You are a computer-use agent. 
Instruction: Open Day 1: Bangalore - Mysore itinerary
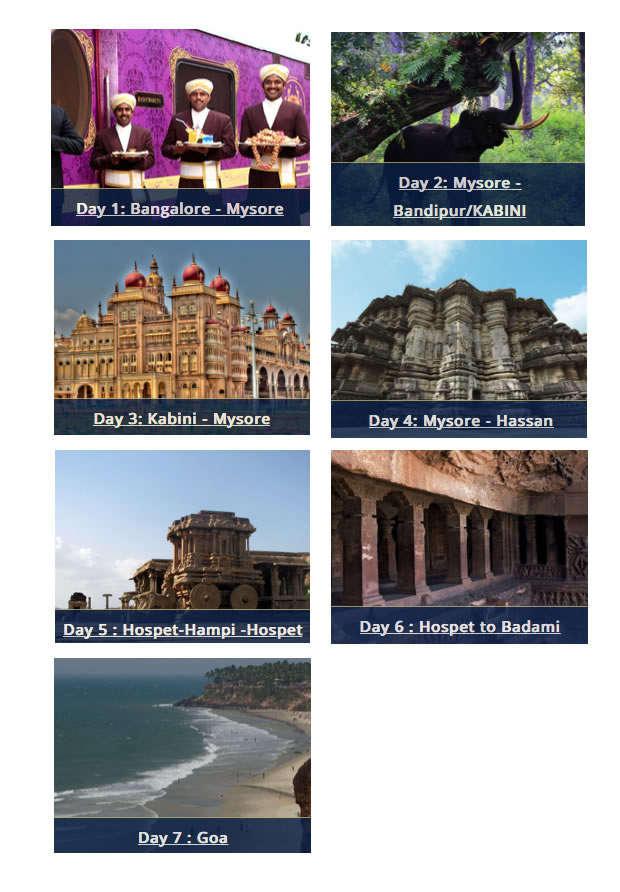(x=180, y=209)
